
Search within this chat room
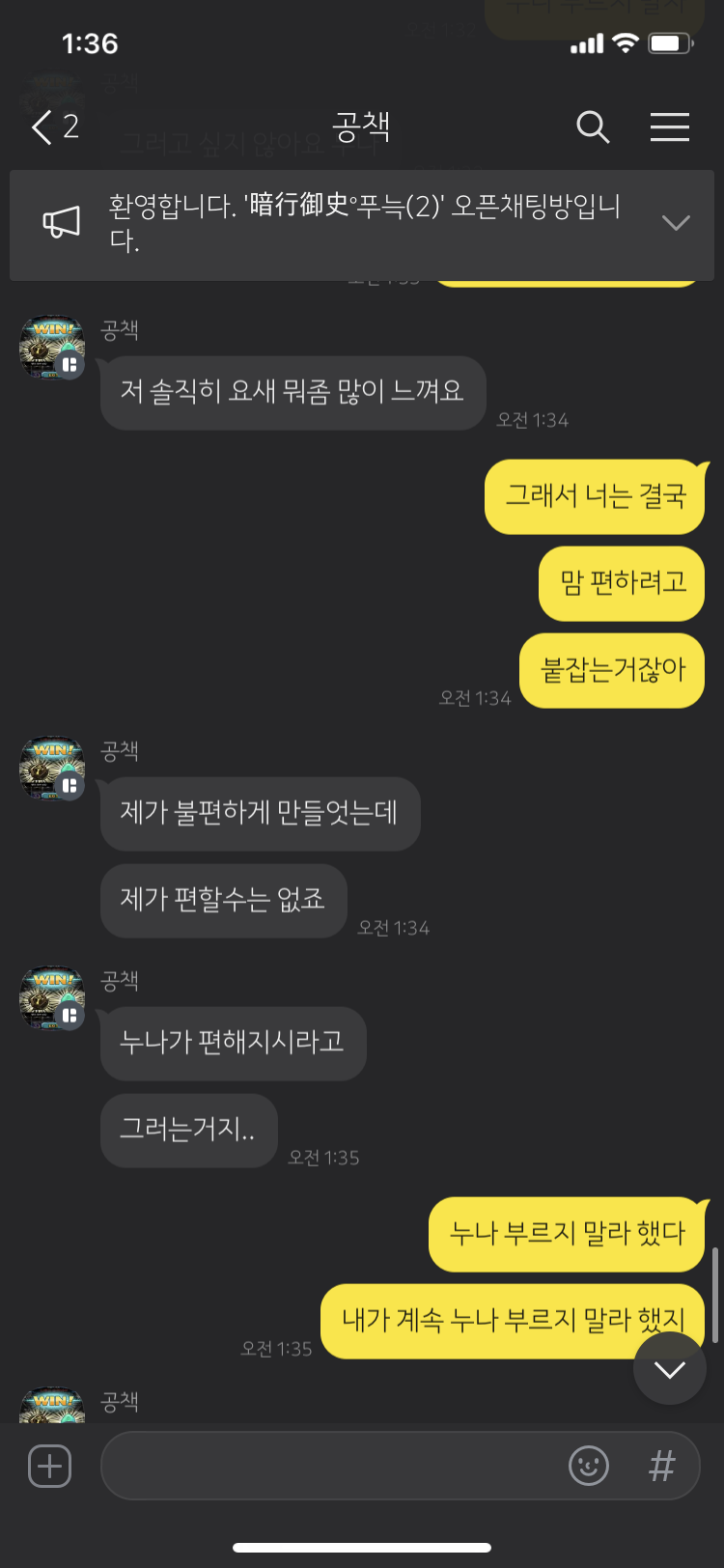(593, 127)
